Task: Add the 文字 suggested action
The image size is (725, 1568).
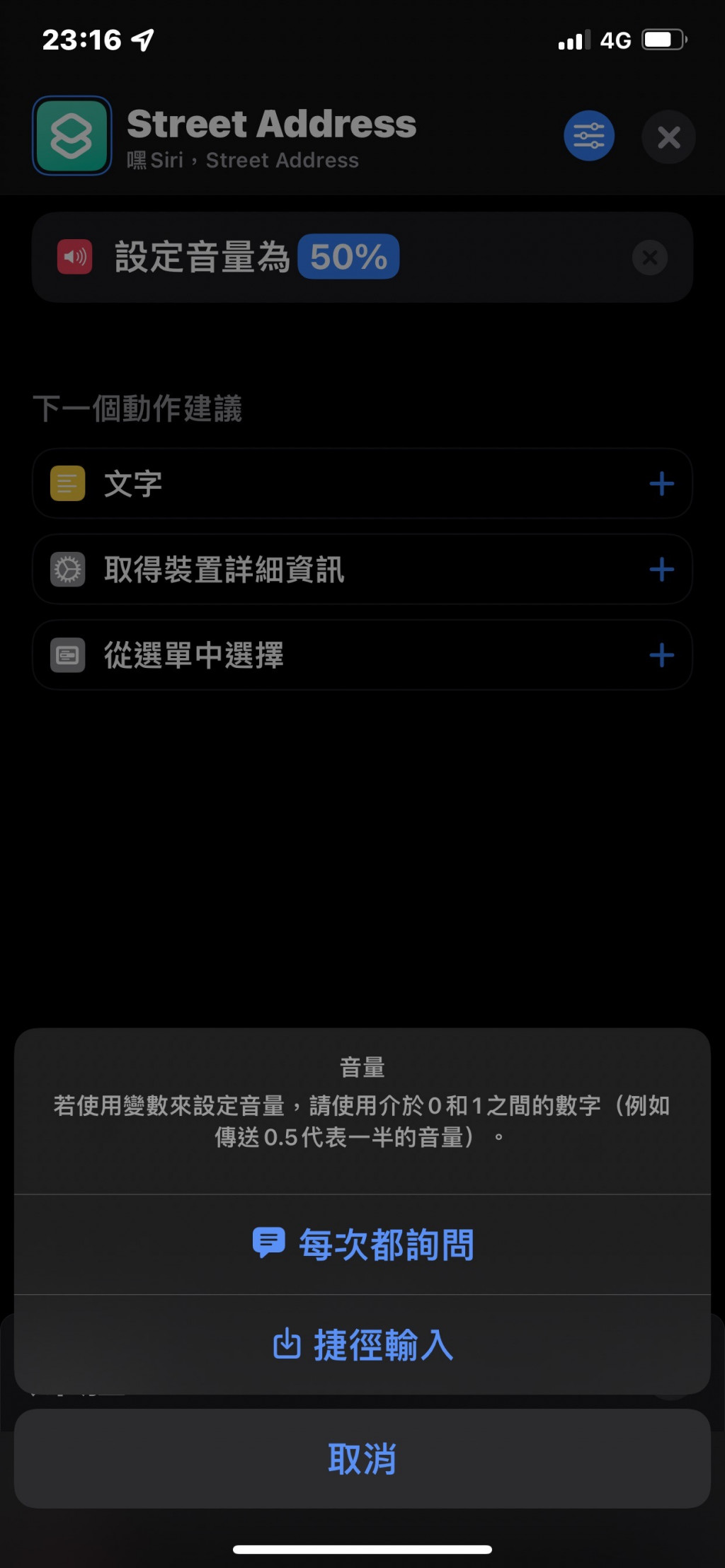Action: pos(661,484)
